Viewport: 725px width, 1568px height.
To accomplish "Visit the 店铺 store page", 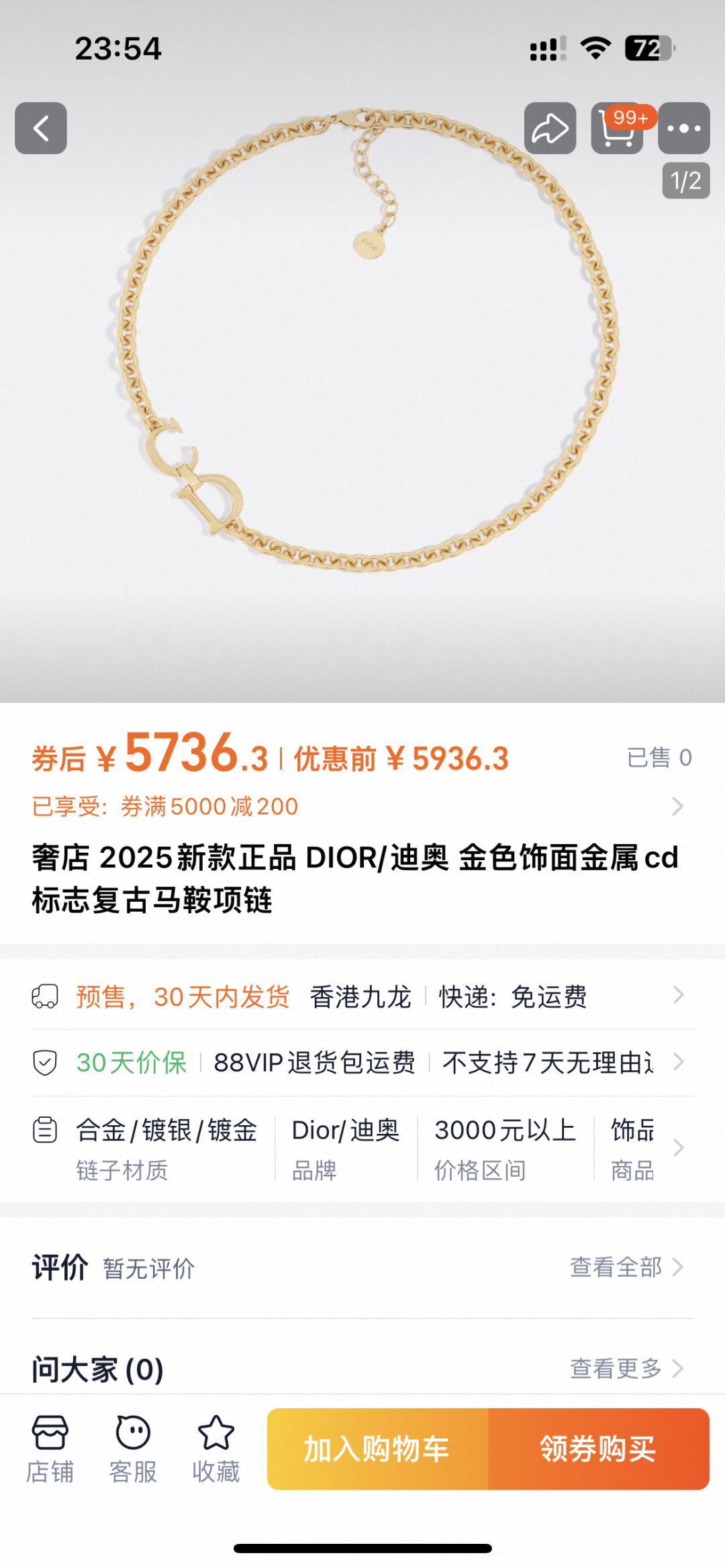I will 50,1449.
